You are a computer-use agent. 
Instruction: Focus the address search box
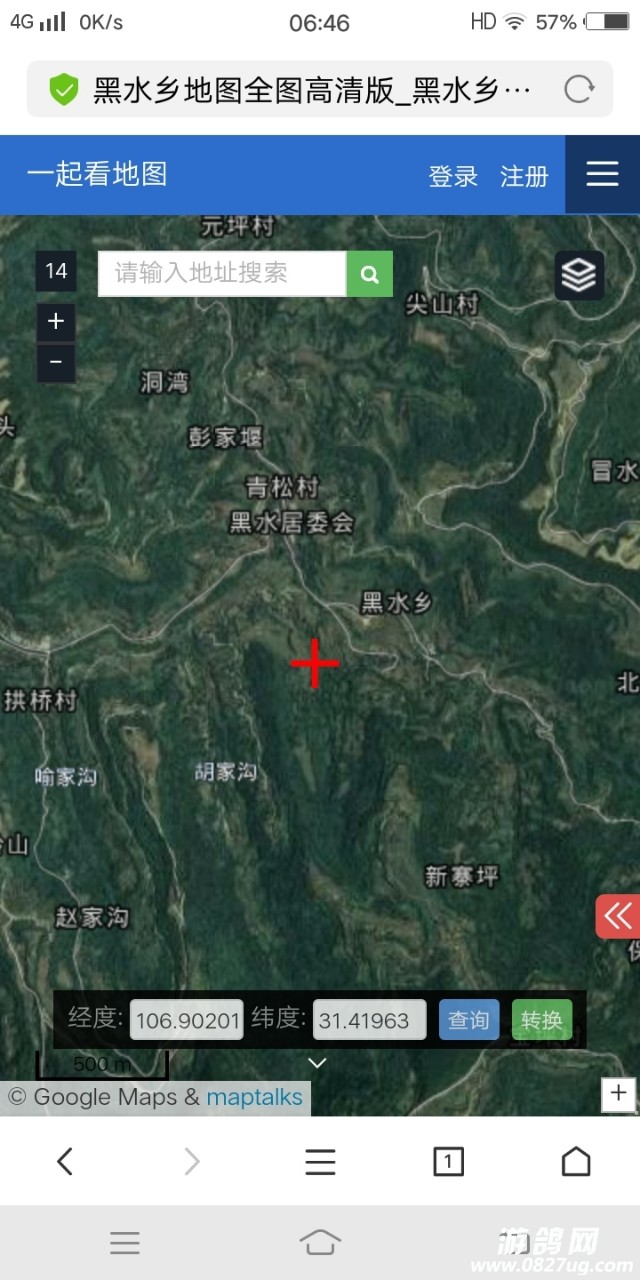(222, 273)
